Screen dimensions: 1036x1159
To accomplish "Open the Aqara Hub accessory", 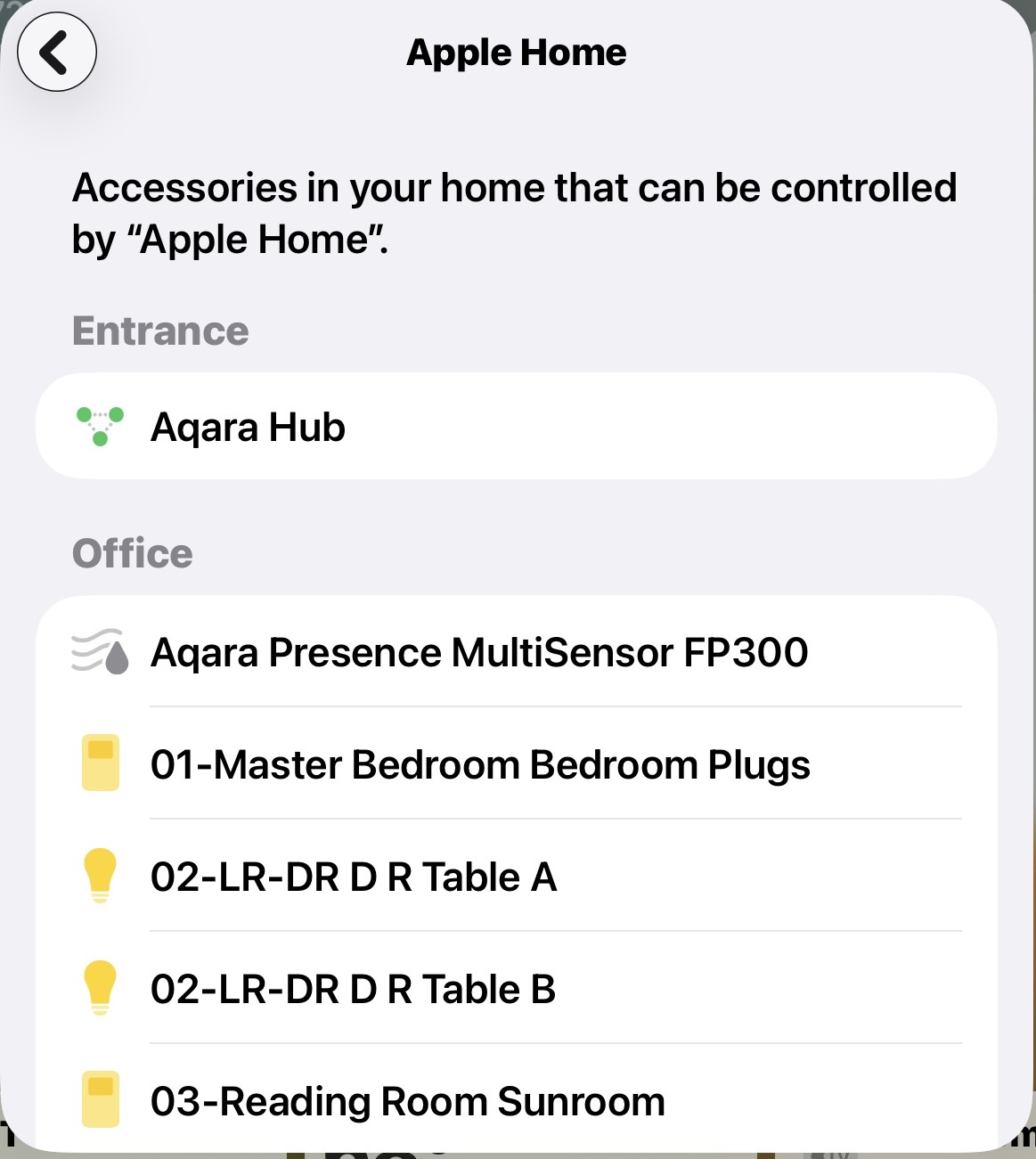I will click(x=515, y=427).
